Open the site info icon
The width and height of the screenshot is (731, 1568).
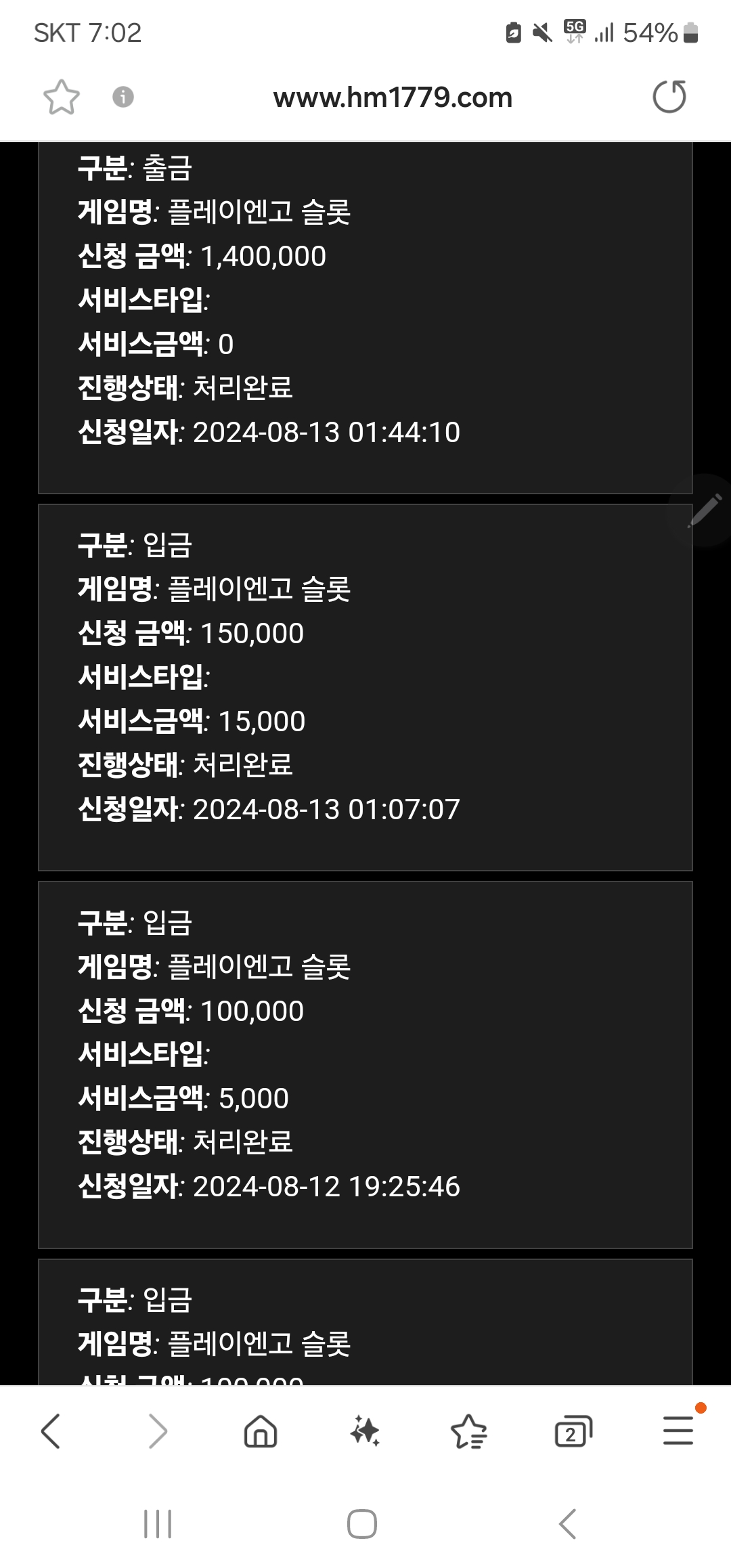pyautogui.click(x=123, y=97)
